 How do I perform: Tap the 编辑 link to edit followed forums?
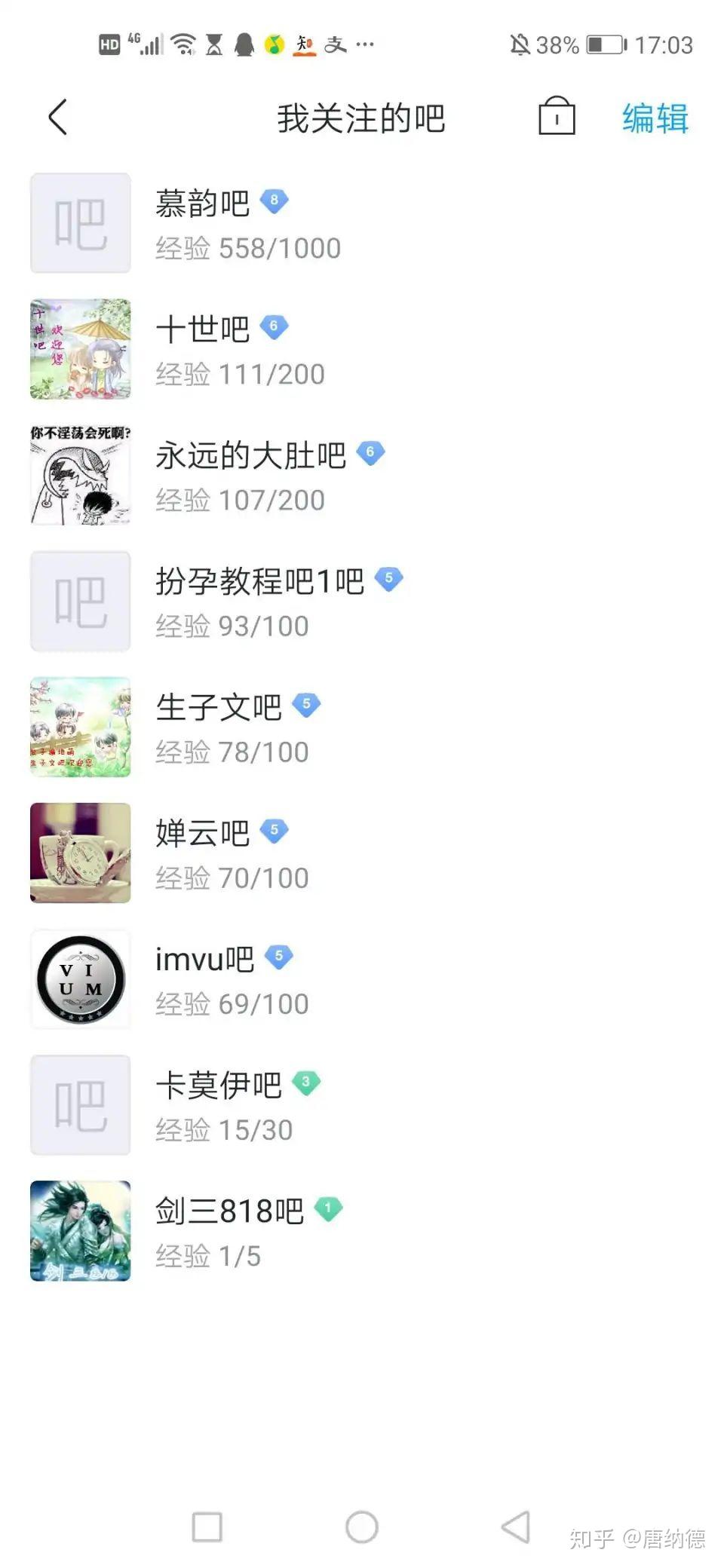click(x=653, y=118)
